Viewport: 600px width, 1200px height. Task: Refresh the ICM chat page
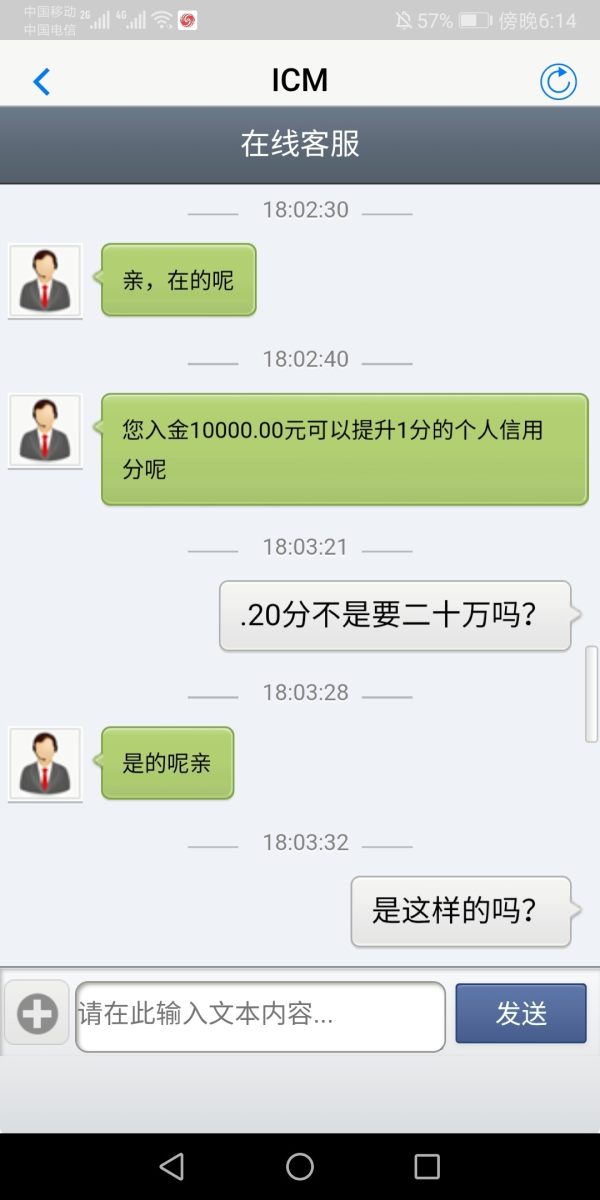[x=558, y=81]
